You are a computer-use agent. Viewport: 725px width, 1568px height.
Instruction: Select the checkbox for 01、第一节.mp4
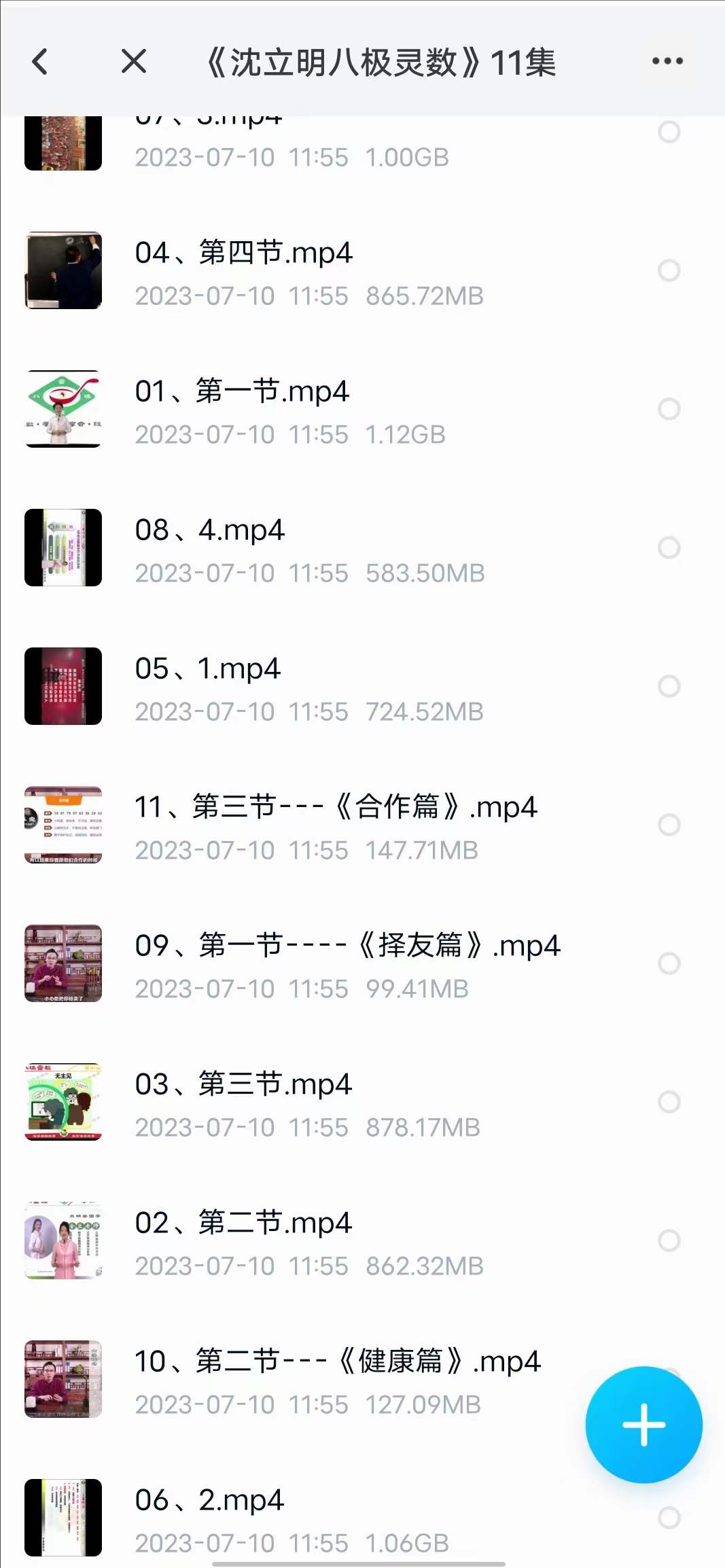pos(669,408)
